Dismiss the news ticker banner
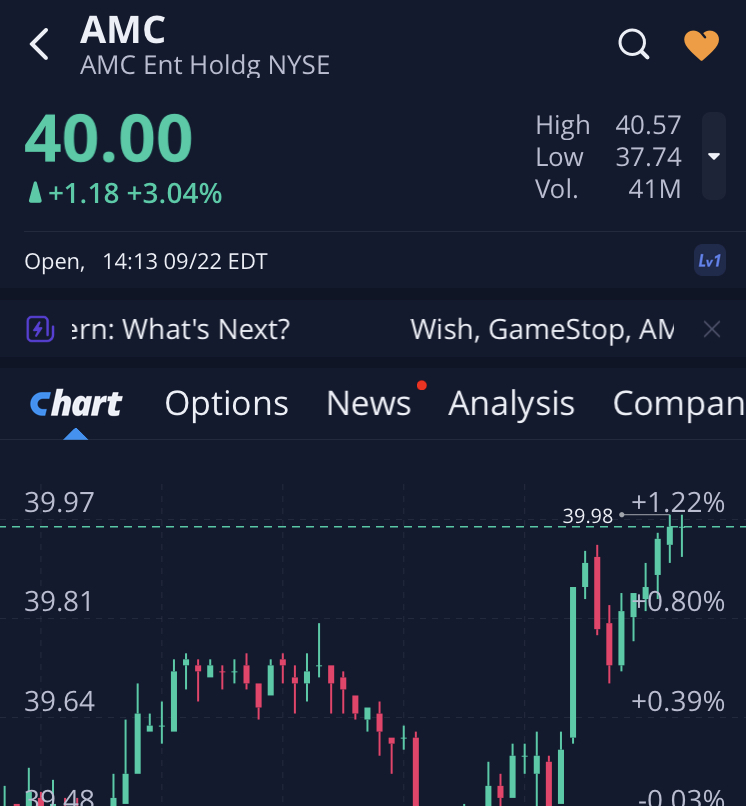 711,329
